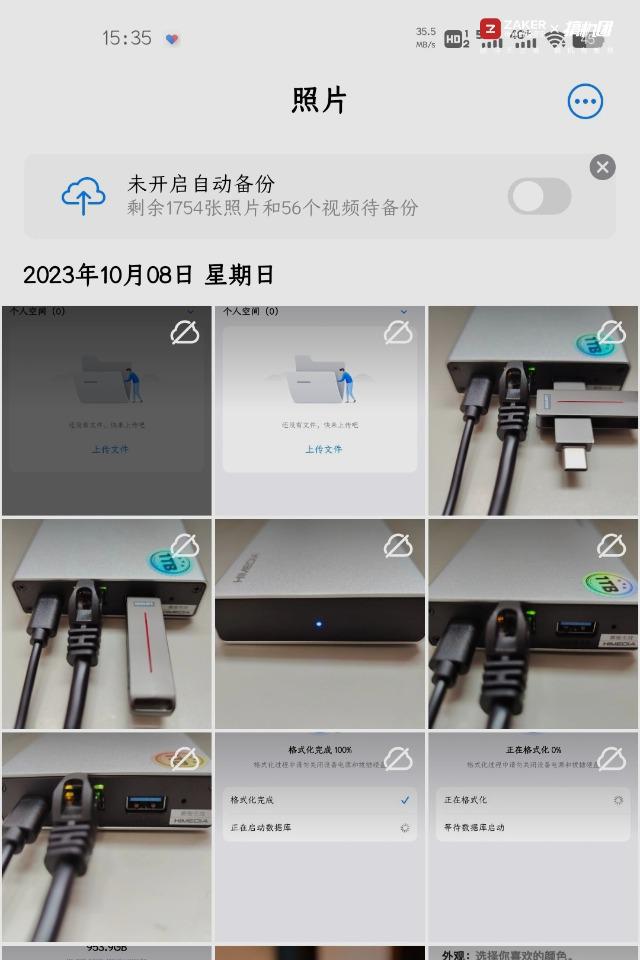Open photo of silver flash drive with red stripe
The image size is (640, 960).
coord(106,623)
